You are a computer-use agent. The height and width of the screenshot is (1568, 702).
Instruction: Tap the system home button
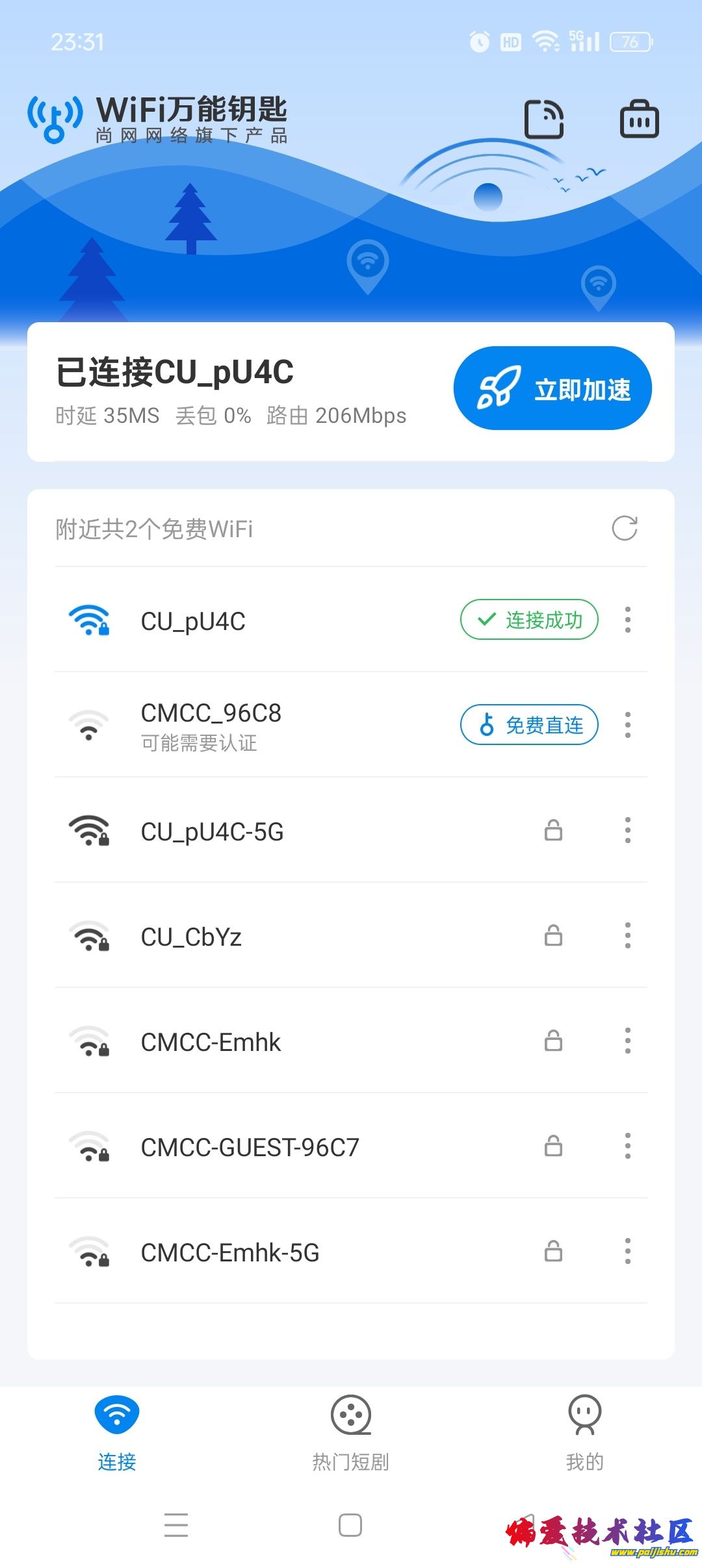(x=350, y=1525)
